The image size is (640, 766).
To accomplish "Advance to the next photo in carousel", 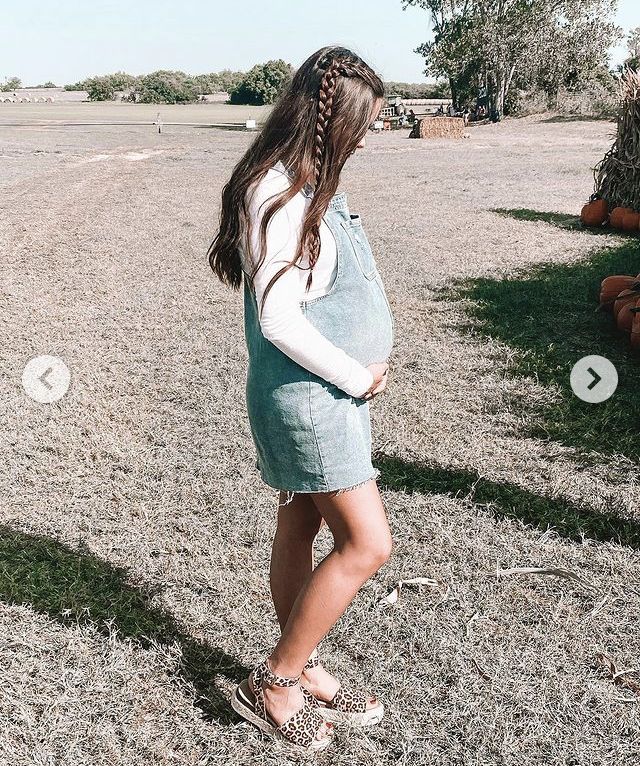I will 593,379.
